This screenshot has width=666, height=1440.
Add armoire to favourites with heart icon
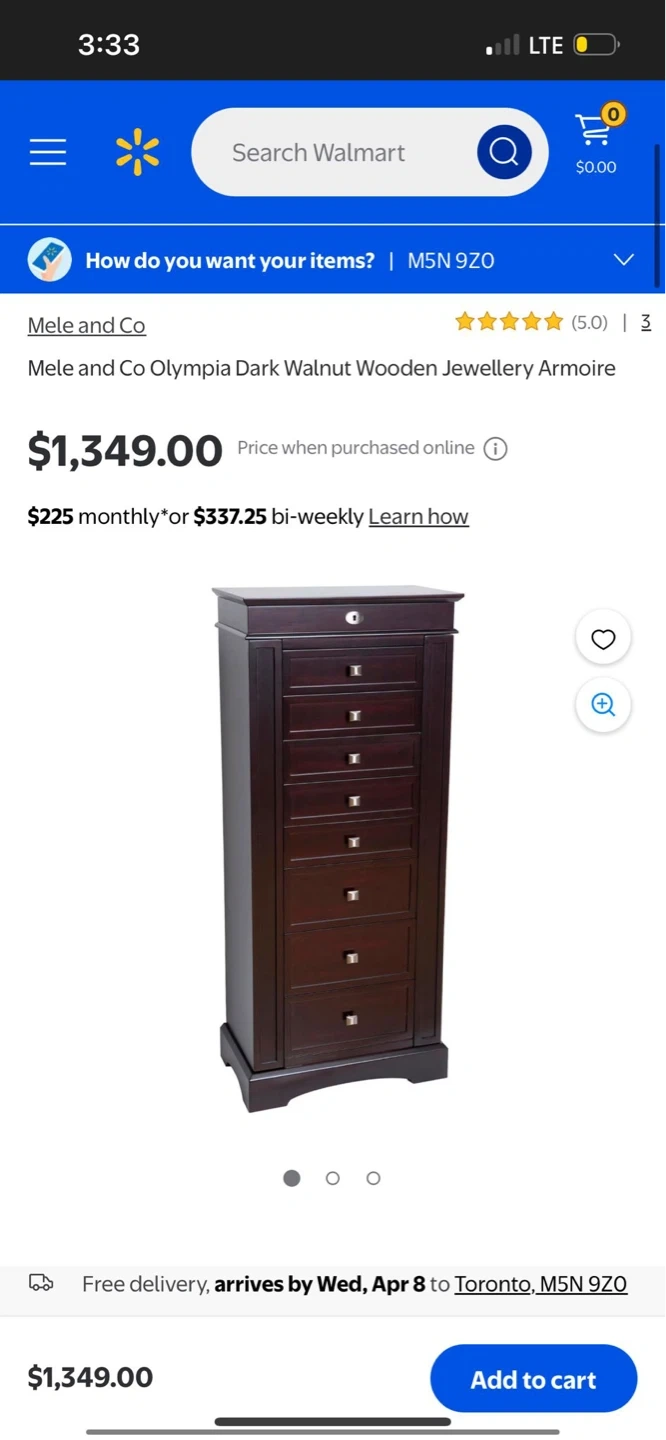tap(603, 638)
